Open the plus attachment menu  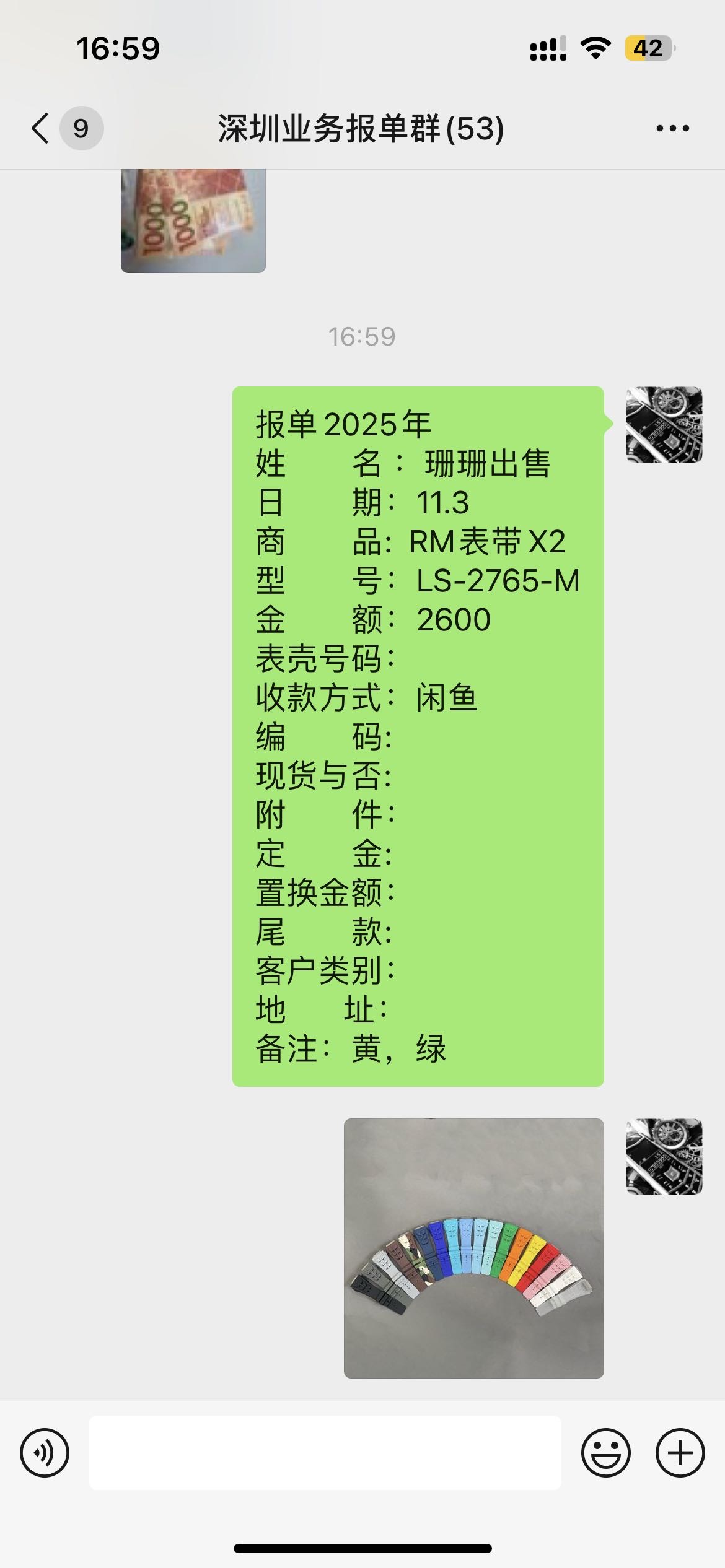tap(680, 1453)
